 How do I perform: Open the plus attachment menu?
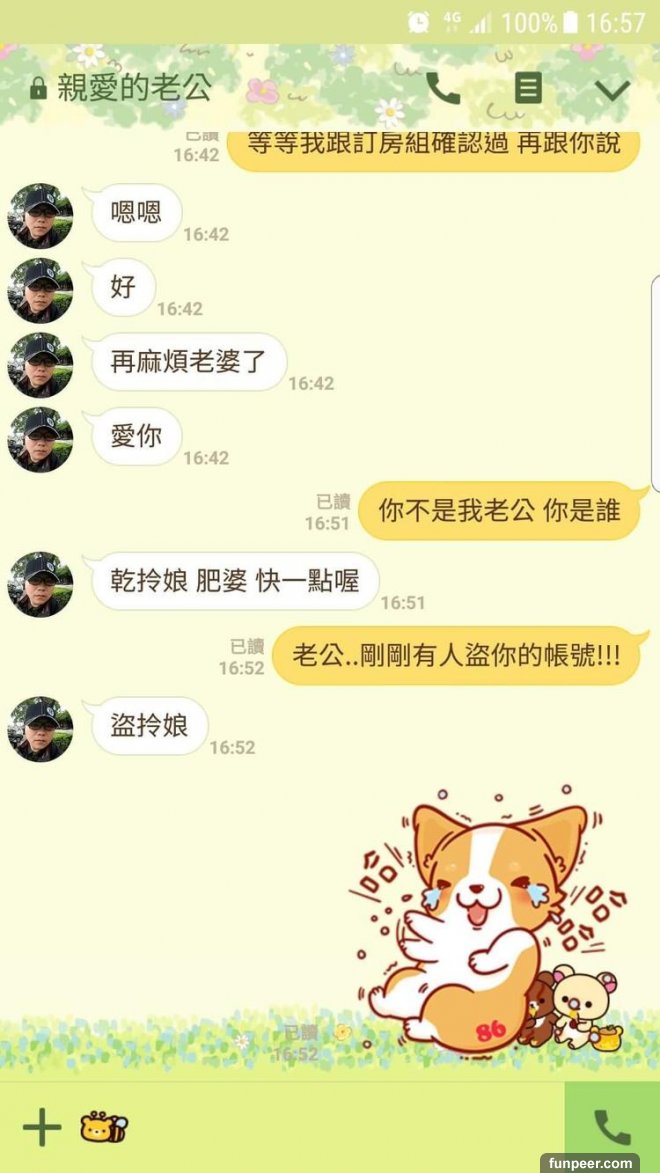point(41,1127)
